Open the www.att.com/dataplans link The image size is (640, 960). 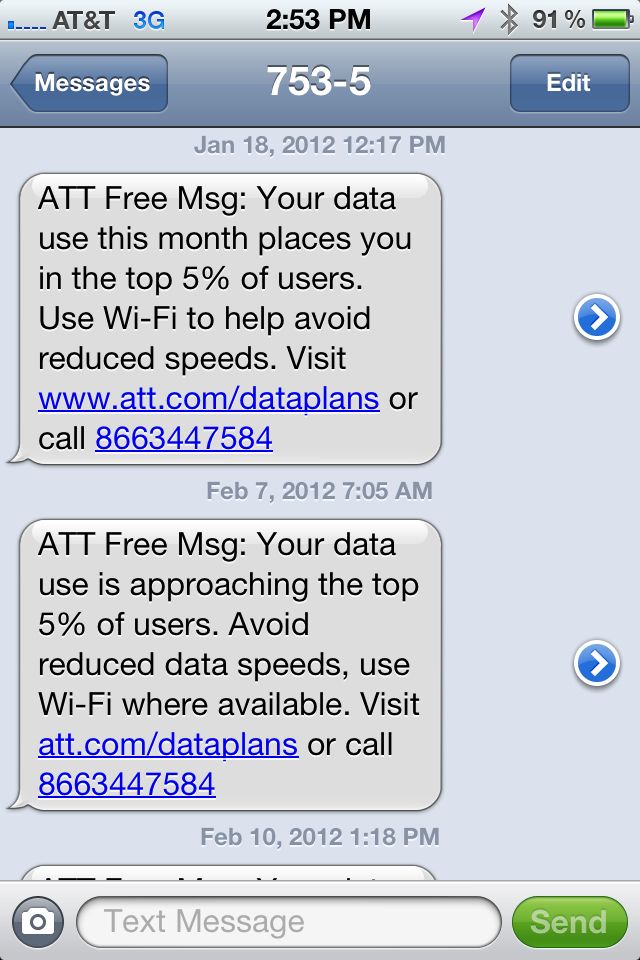[x=208, y=399]
